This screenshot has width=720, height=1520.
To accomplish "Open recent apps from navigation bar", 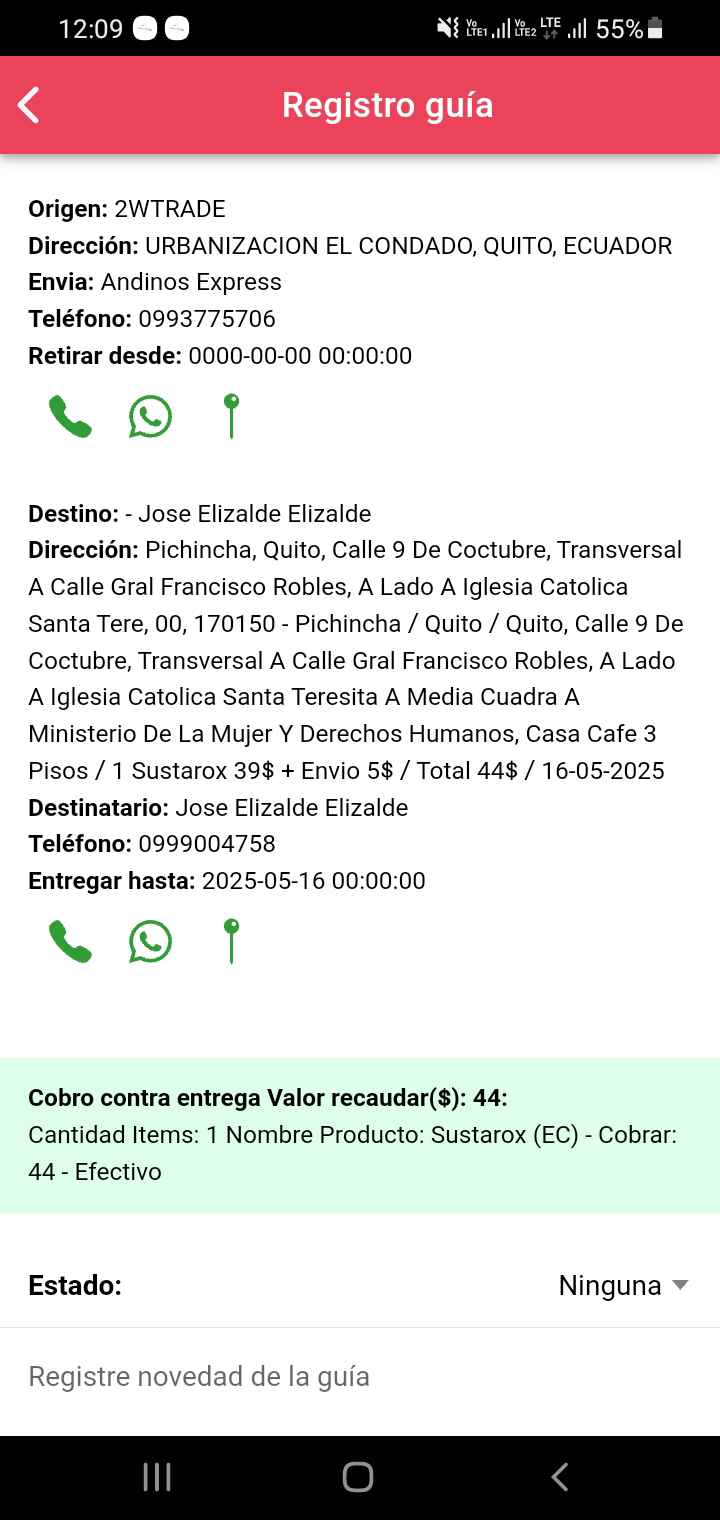I will (x=157, y=1477).
